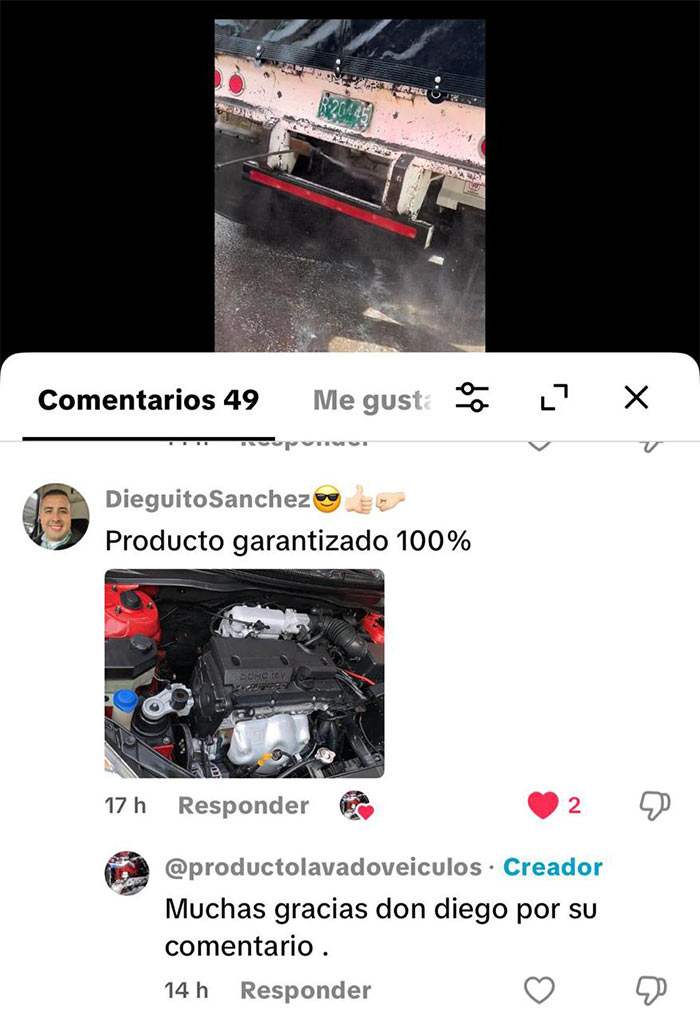Screen dimensions: 700x1021
Task: Open DieguitoSanchez's profile picture
Action: click(x=56, y=516)
